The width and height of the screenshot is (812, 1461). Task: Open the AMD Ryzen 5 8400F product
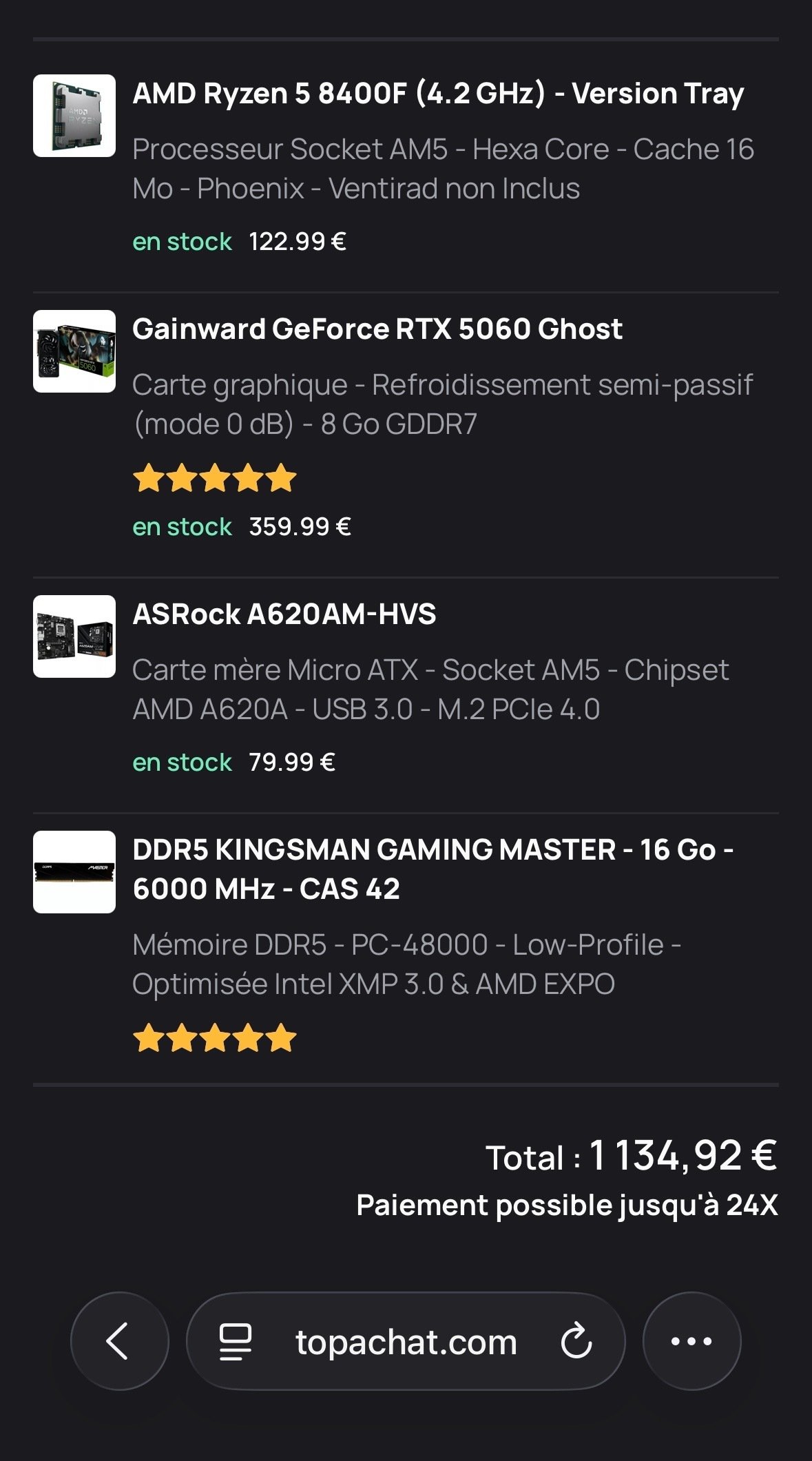coord(438,94)
